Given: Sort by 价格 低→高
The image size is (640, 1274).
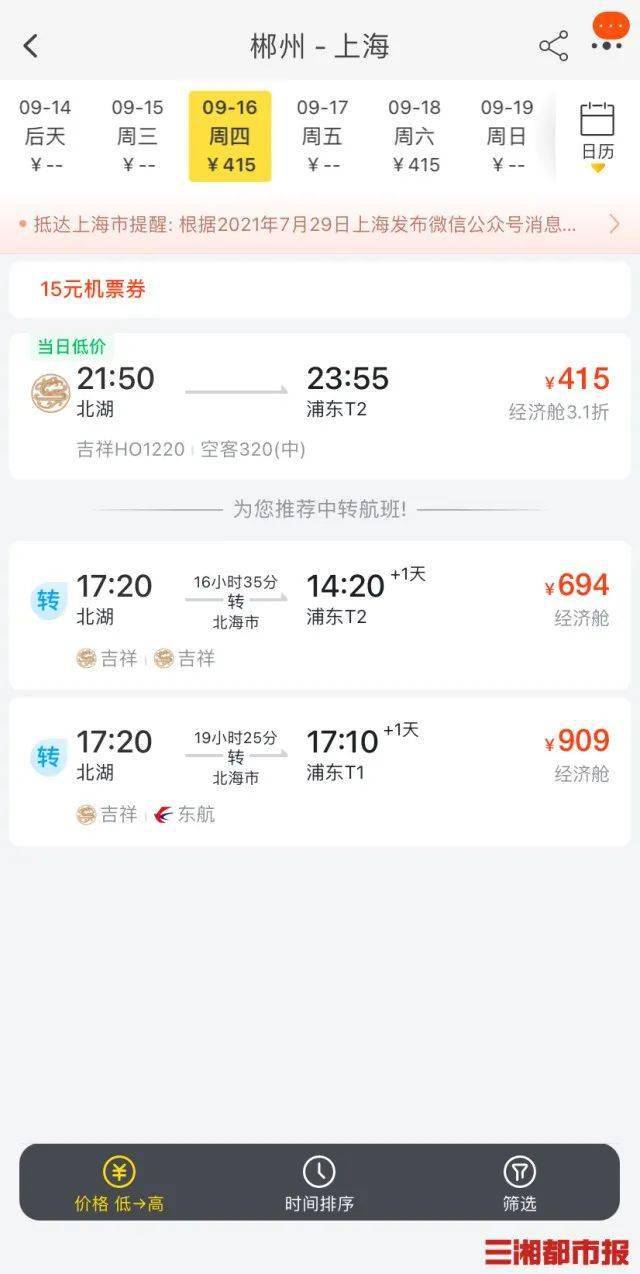Looking at the screenshot, I should pyautogui.click(x=119, y=1183).
